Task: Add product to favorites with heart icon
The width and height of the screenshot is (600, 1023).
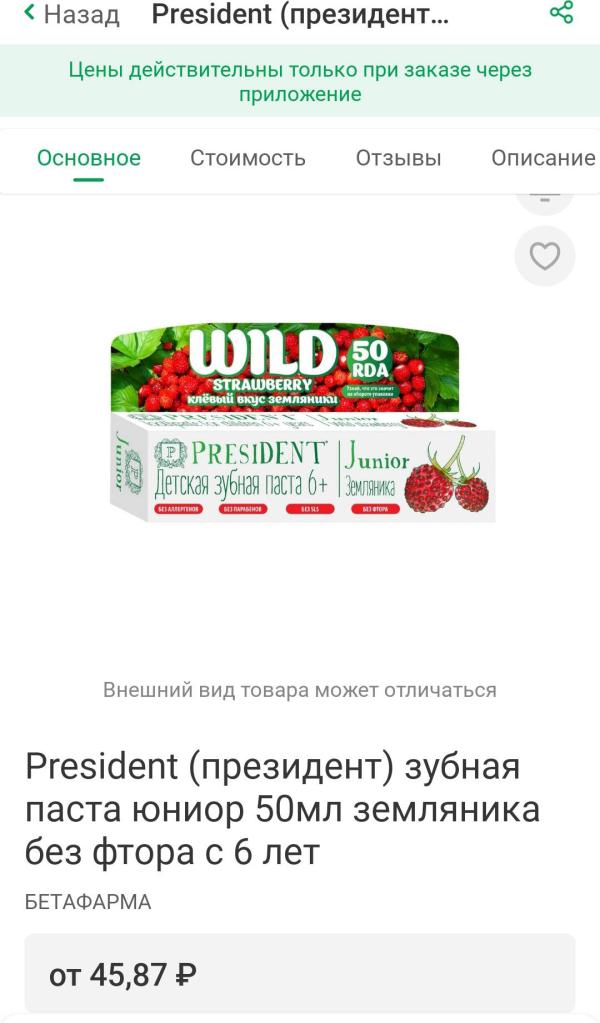Action: point(545,256)
